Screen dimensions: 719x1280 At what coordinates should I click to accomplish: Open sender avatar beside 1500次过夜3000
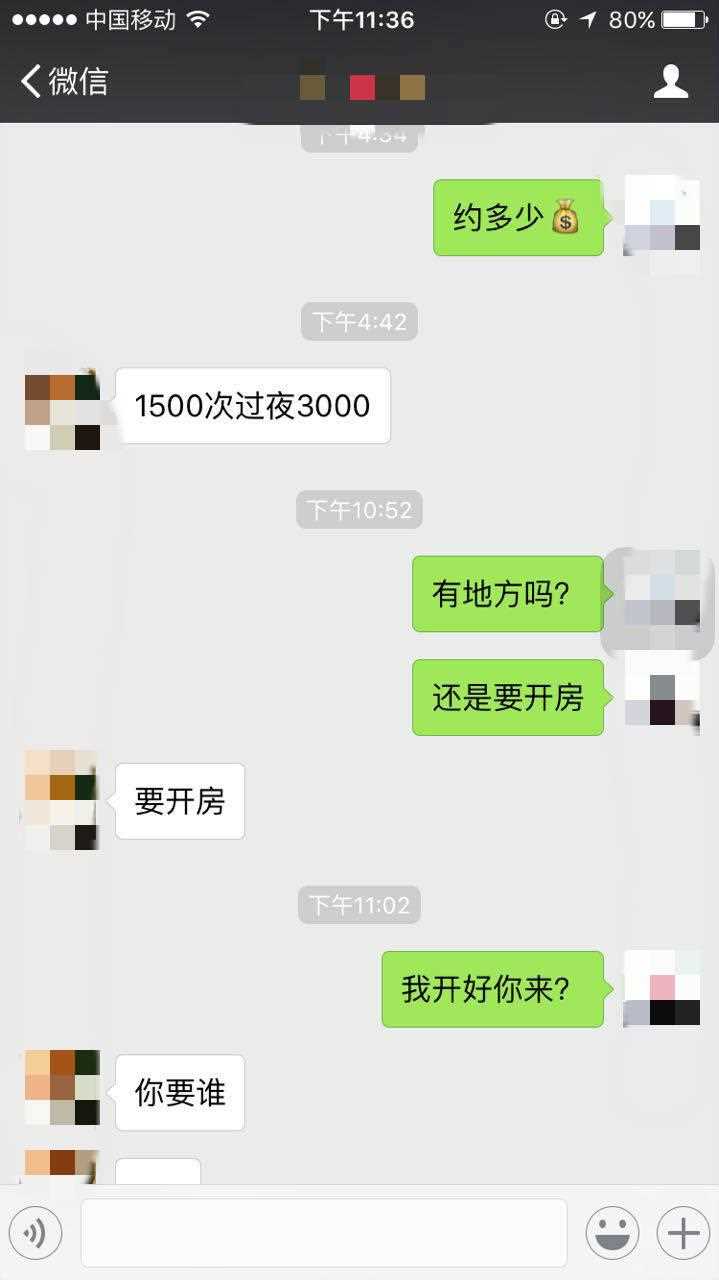62,412
